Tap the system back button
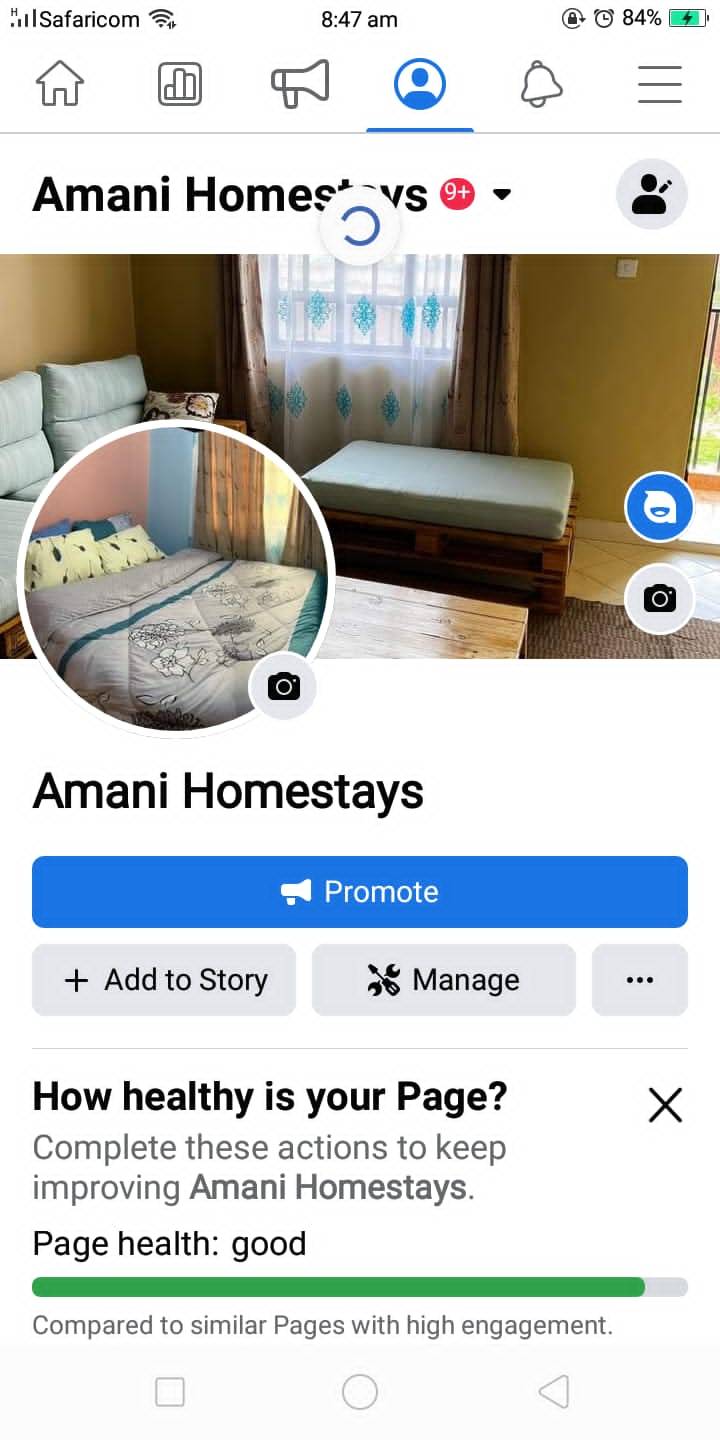The height and width of the screenshot is (1440, 720). click(x=553, y=1392)
